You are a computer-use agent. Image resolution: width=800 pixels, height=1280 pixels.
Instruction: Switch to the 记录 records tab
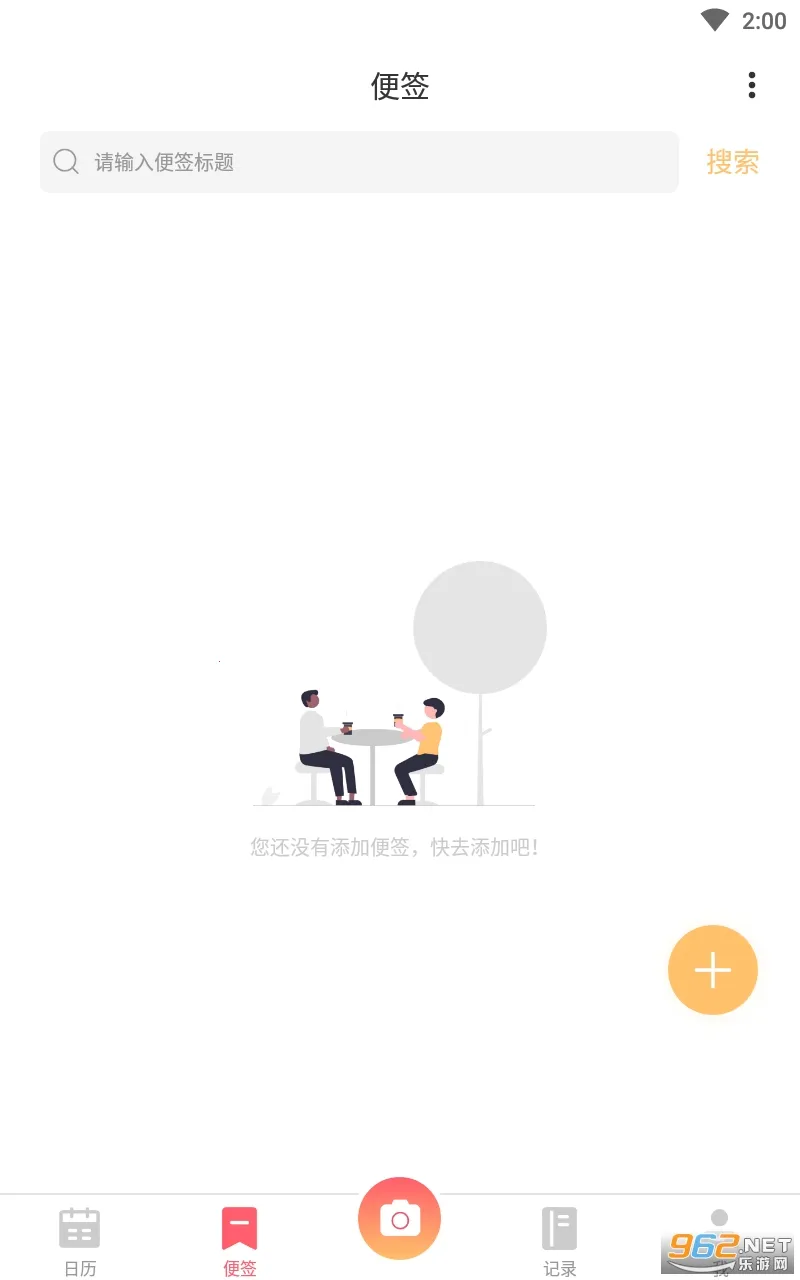(x=560, y=1240)
